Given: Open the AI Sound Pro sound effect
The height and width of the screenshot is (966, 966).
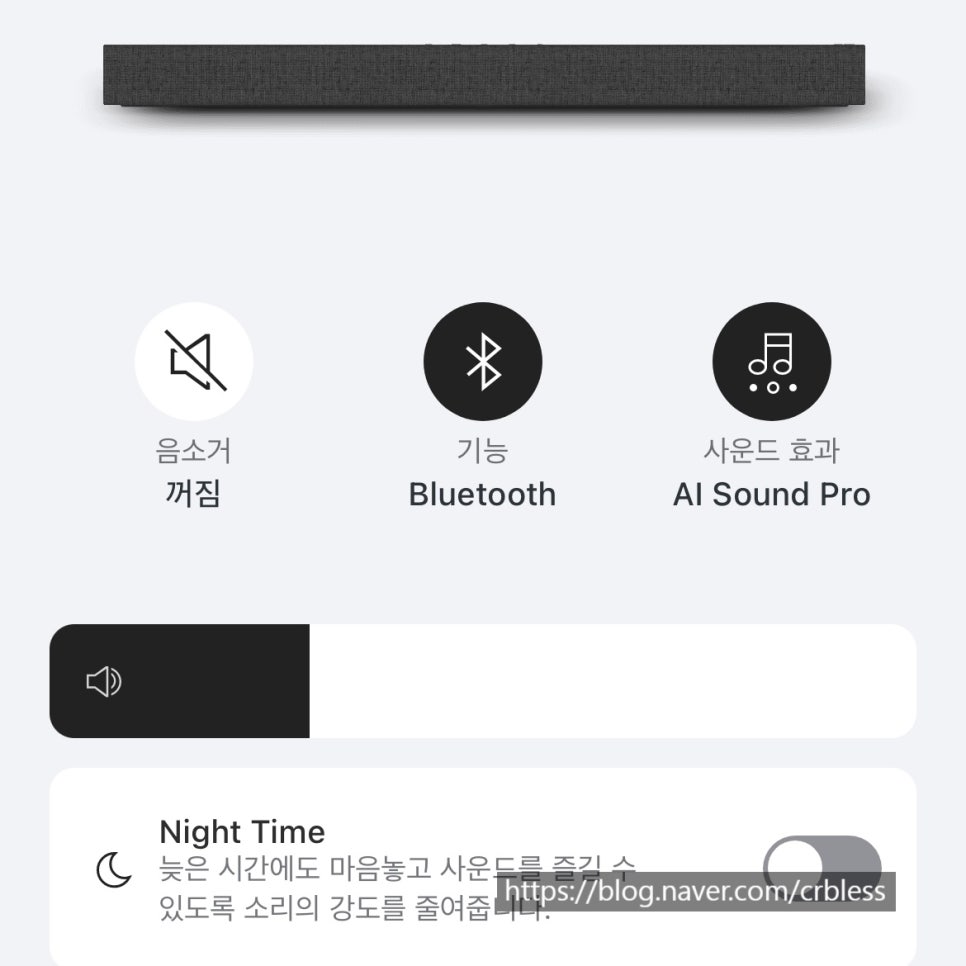Looking at the screenshot, I should click(x=771, y=361).
